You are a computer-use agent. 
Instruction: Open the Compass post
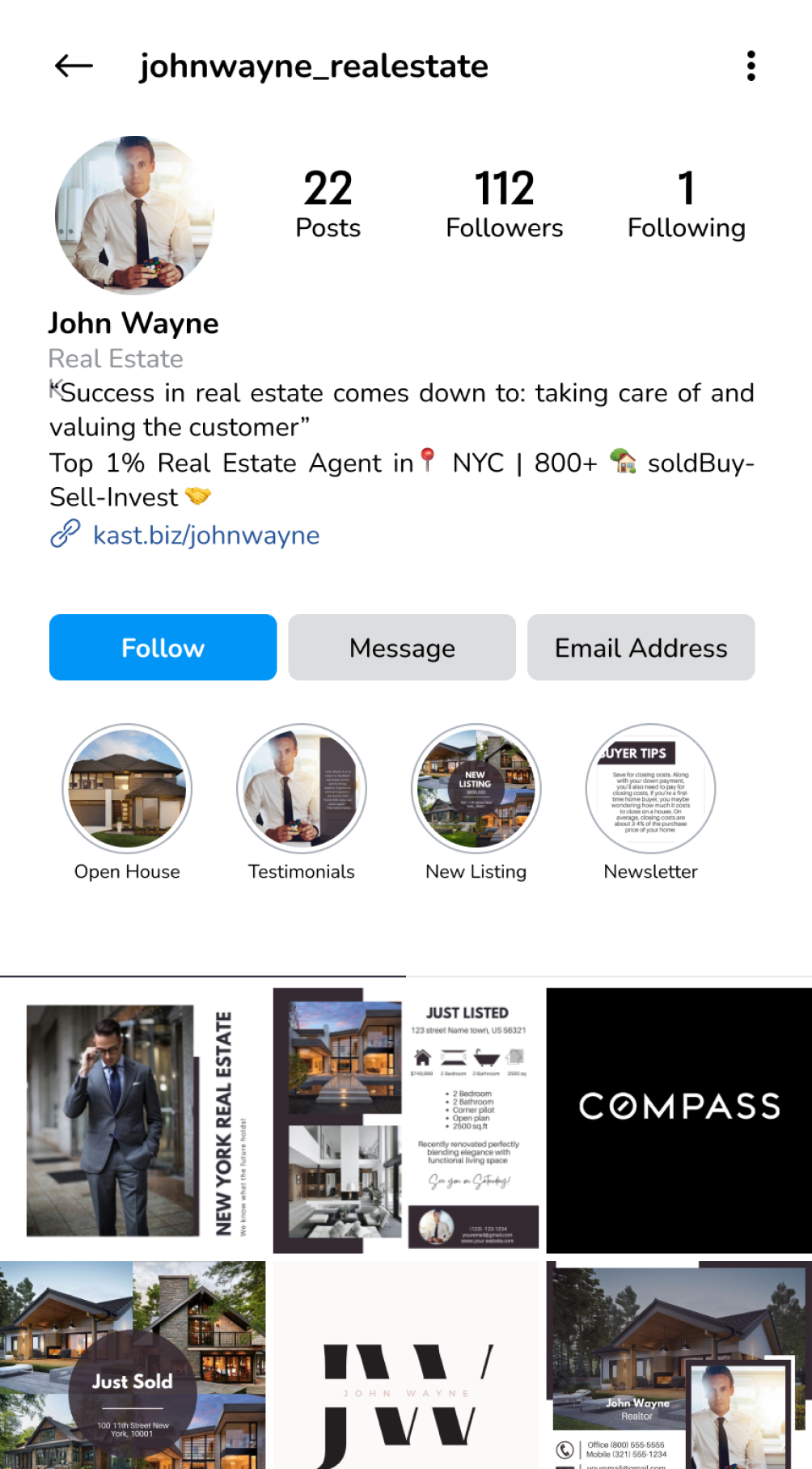[x=679, y=1120]
